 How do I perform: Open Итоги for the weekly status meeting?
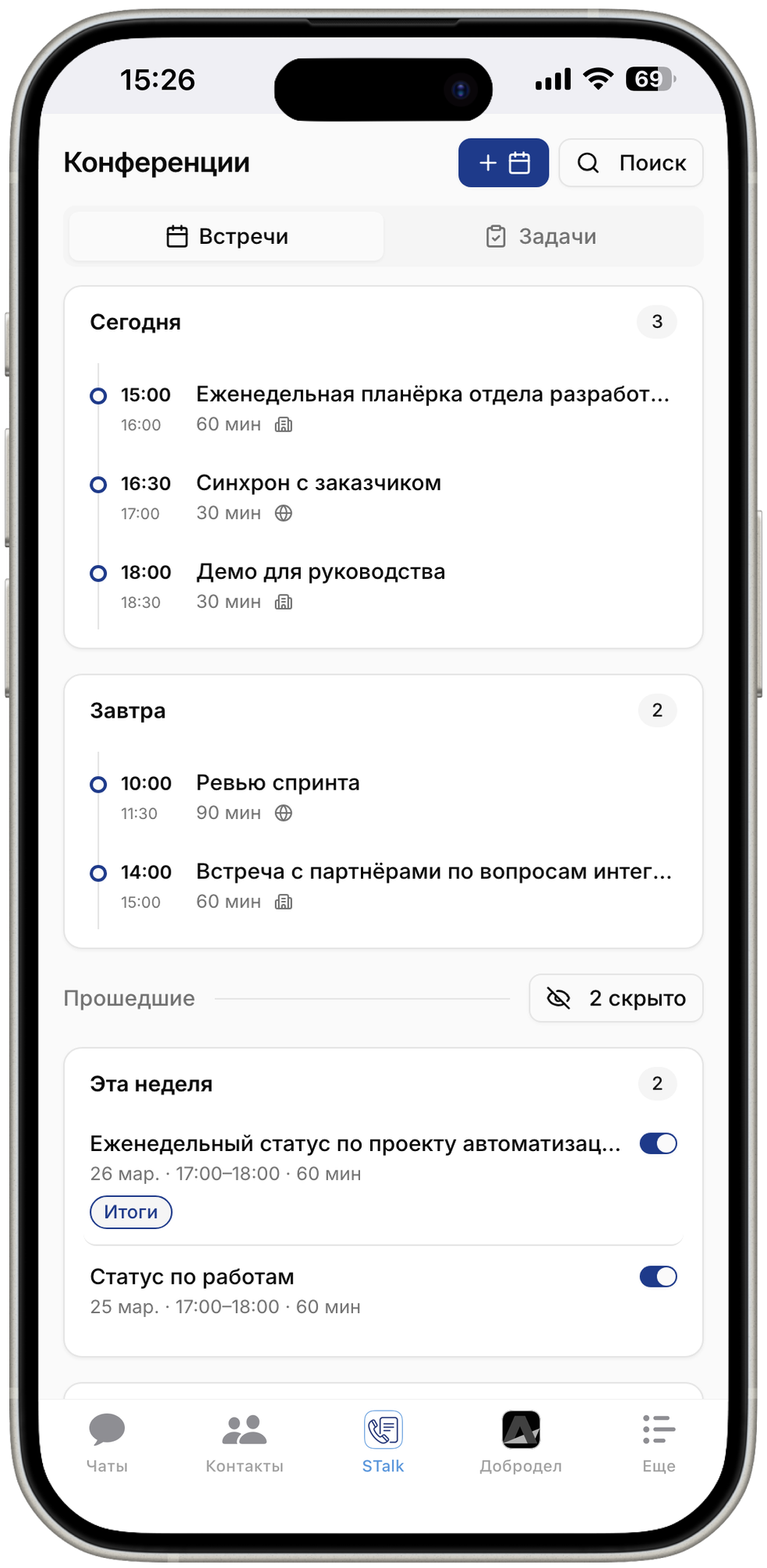130,1212
